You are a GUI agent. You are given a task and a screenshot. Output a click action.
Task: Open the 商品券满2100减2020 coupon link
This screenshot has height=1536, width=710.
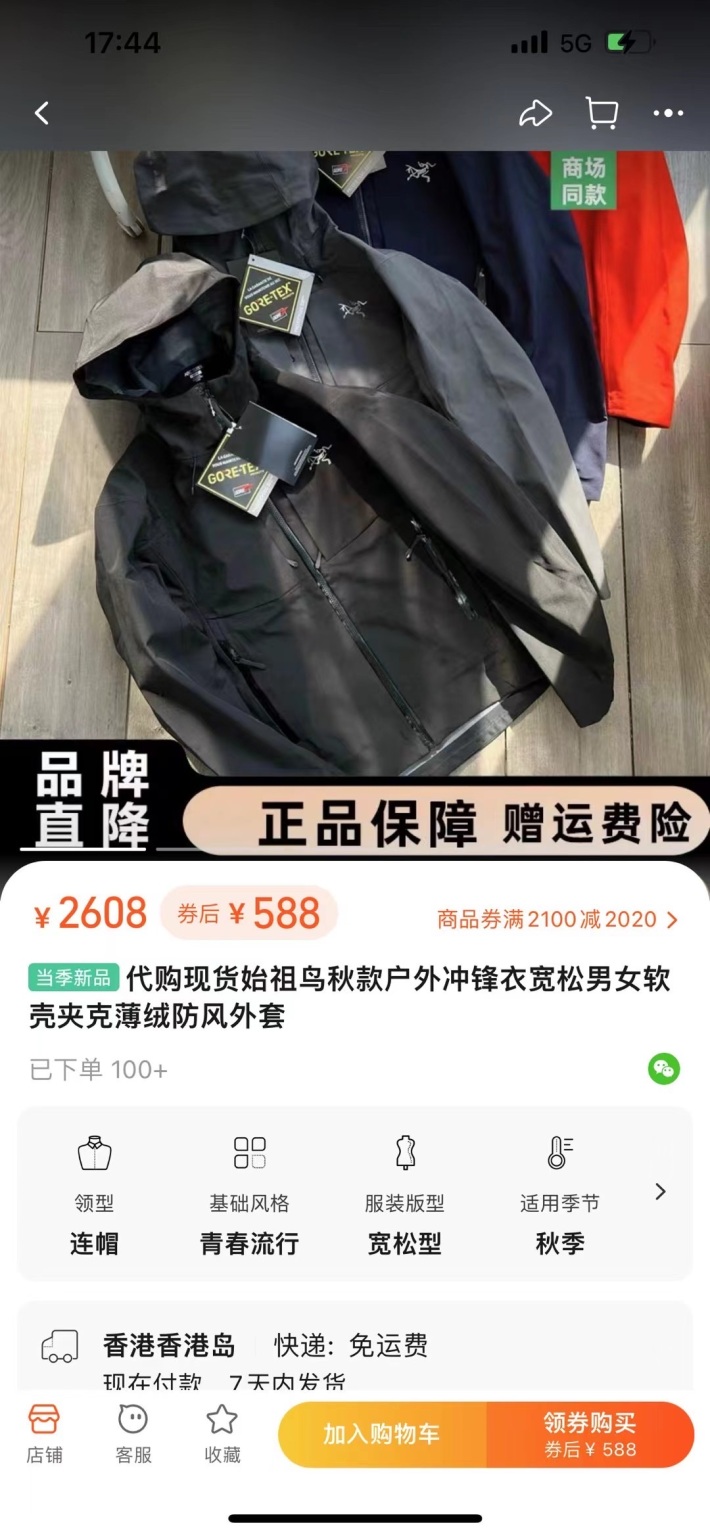pos(557,919)
